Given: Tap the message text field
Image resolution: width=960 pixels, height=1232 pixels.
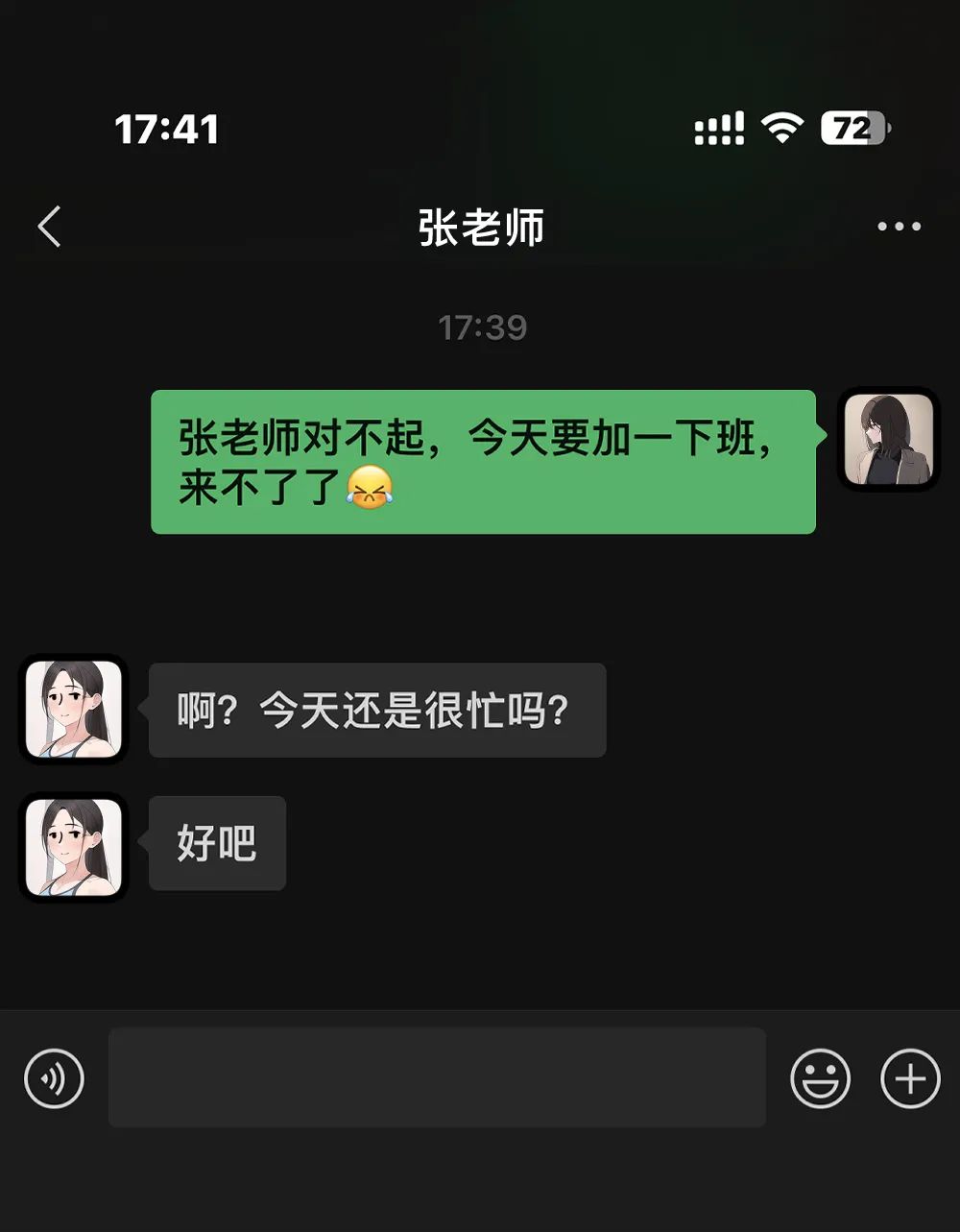Looking at the screenshot, I should (x=437, y=1076).
